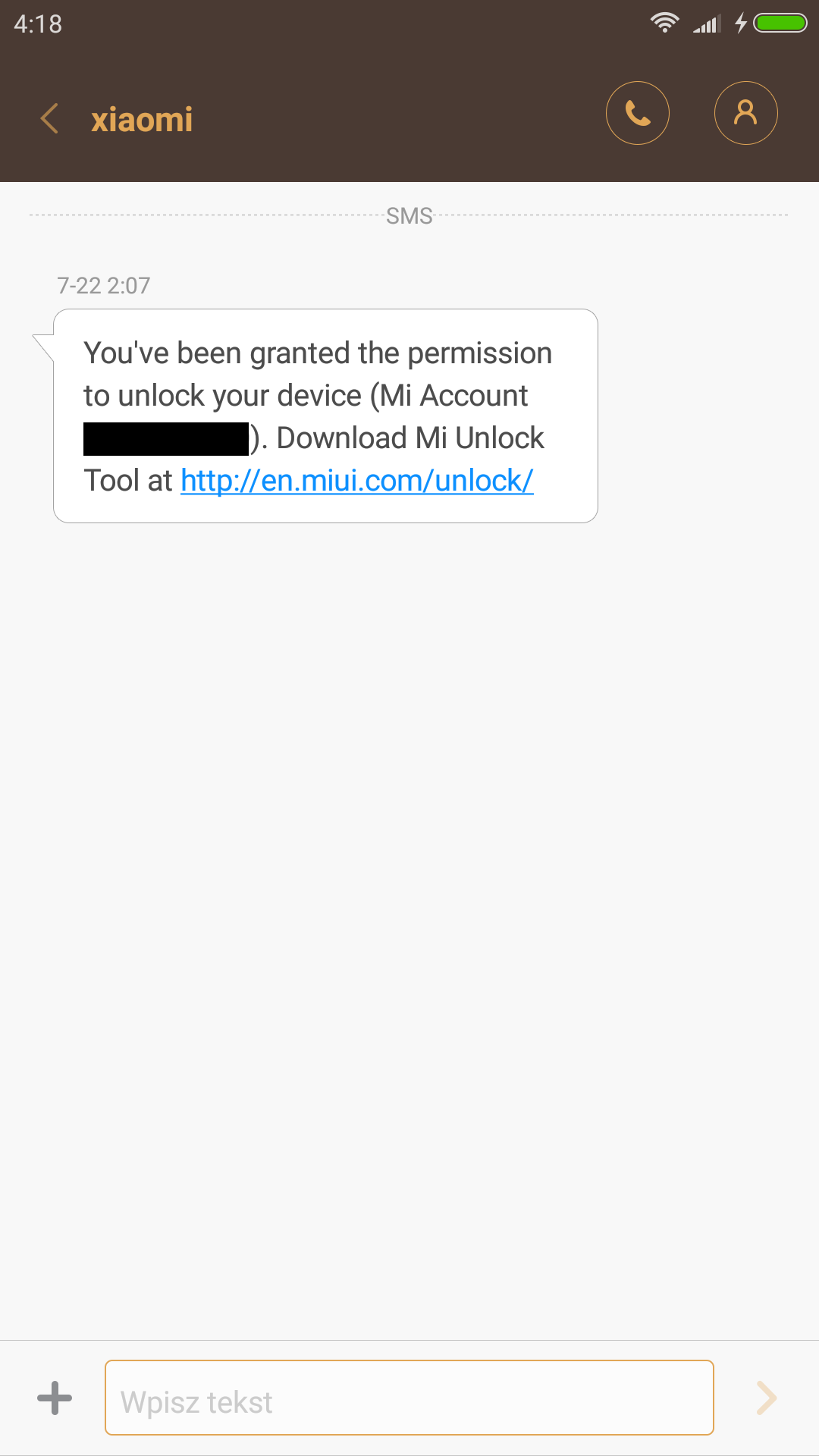Tap the plus attachment icon
Screen dimensions: 819x1456
point(55,1398)
